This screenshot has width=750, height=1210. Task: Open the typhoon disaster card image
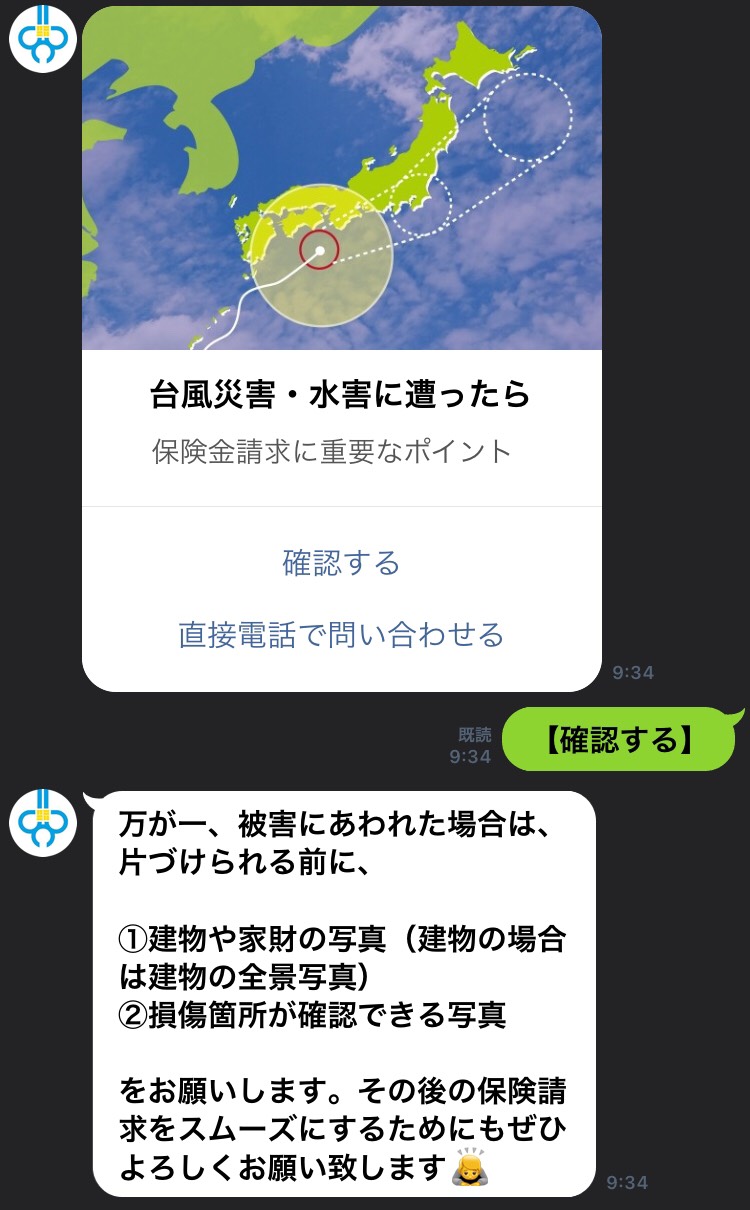point(342,178)
